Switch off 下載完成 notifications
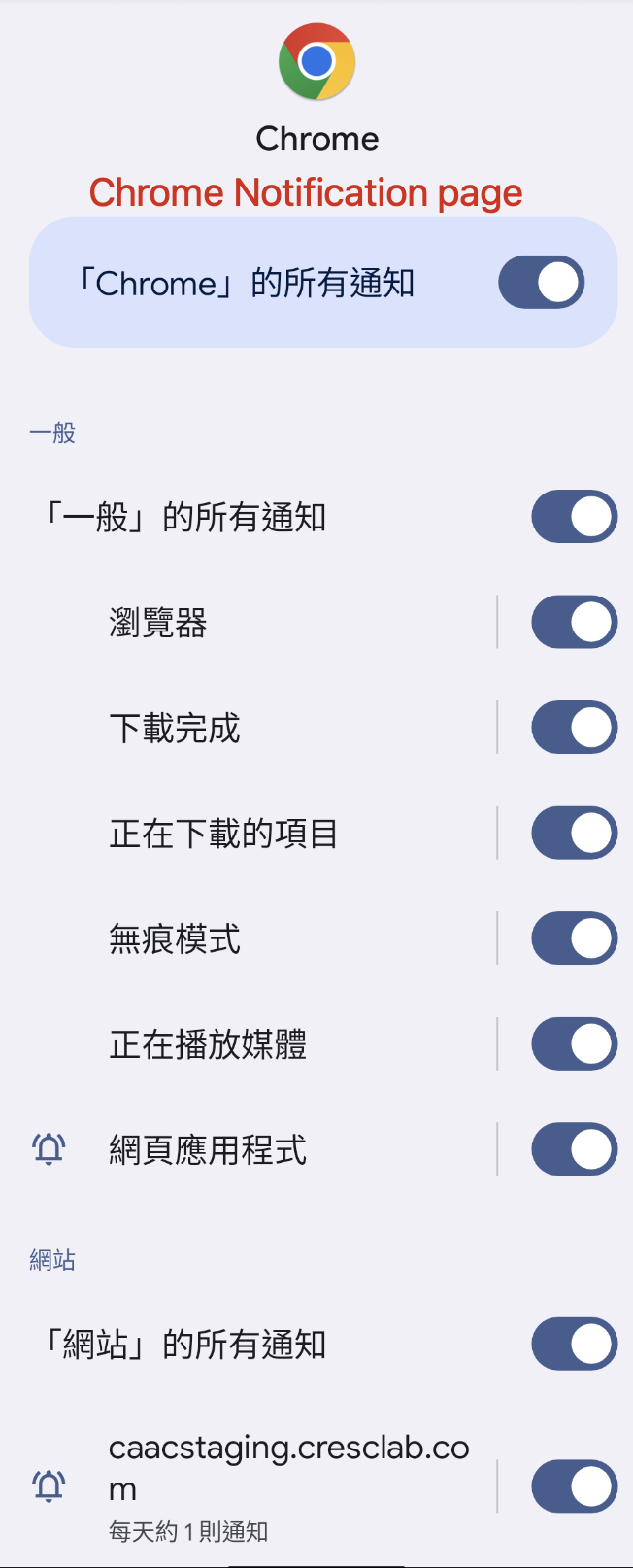Screen dimensions: 633x1568 (574, 728)
